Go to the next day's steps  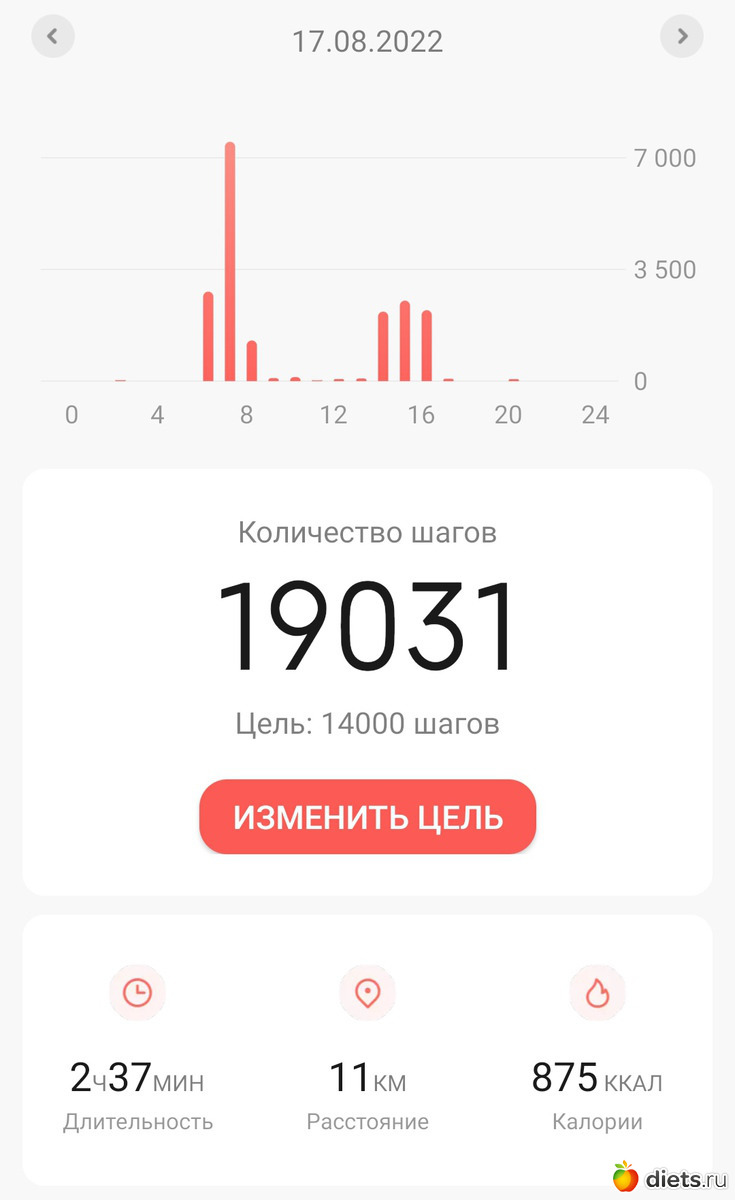pos(682,37)
